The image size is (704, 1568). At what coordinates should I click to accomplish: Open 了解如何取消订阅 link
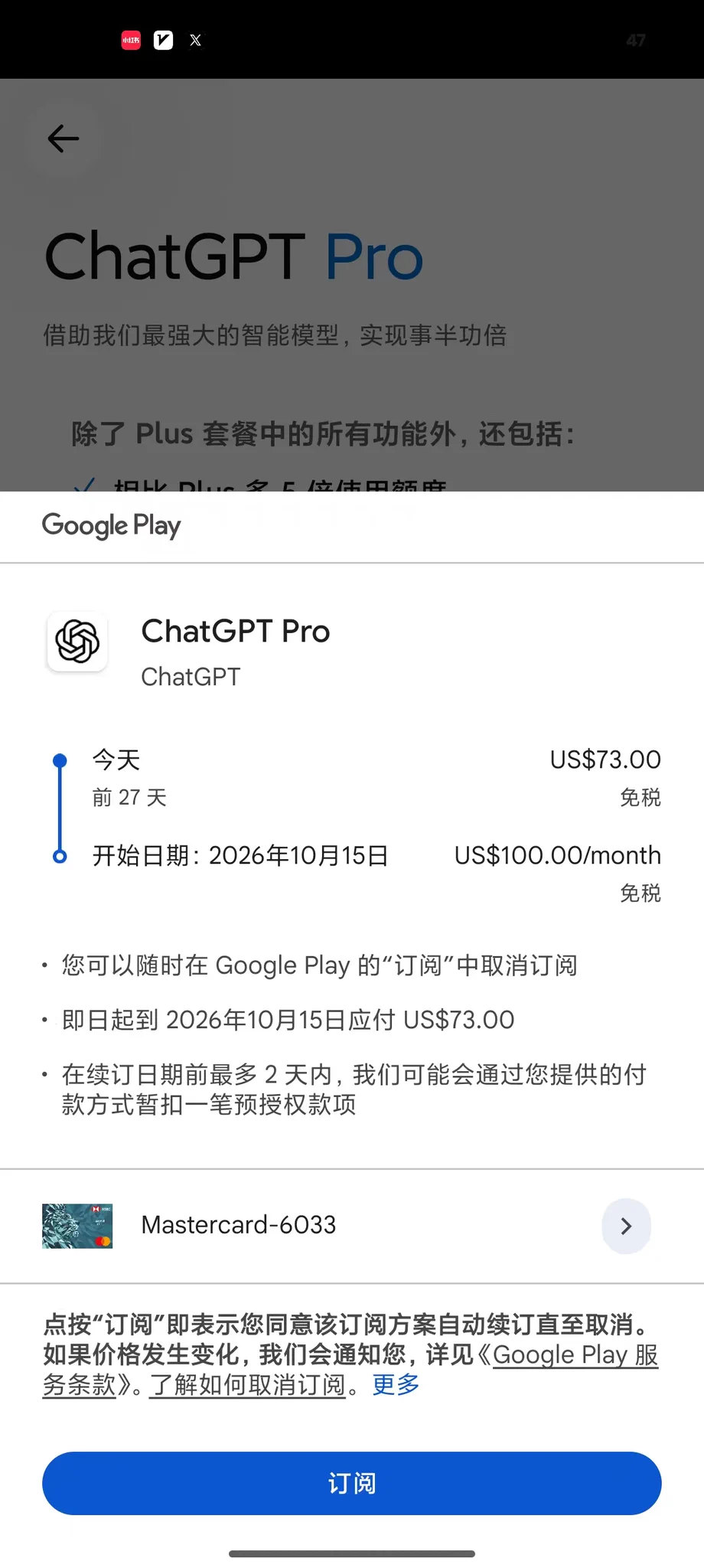tap(248, 1384)
